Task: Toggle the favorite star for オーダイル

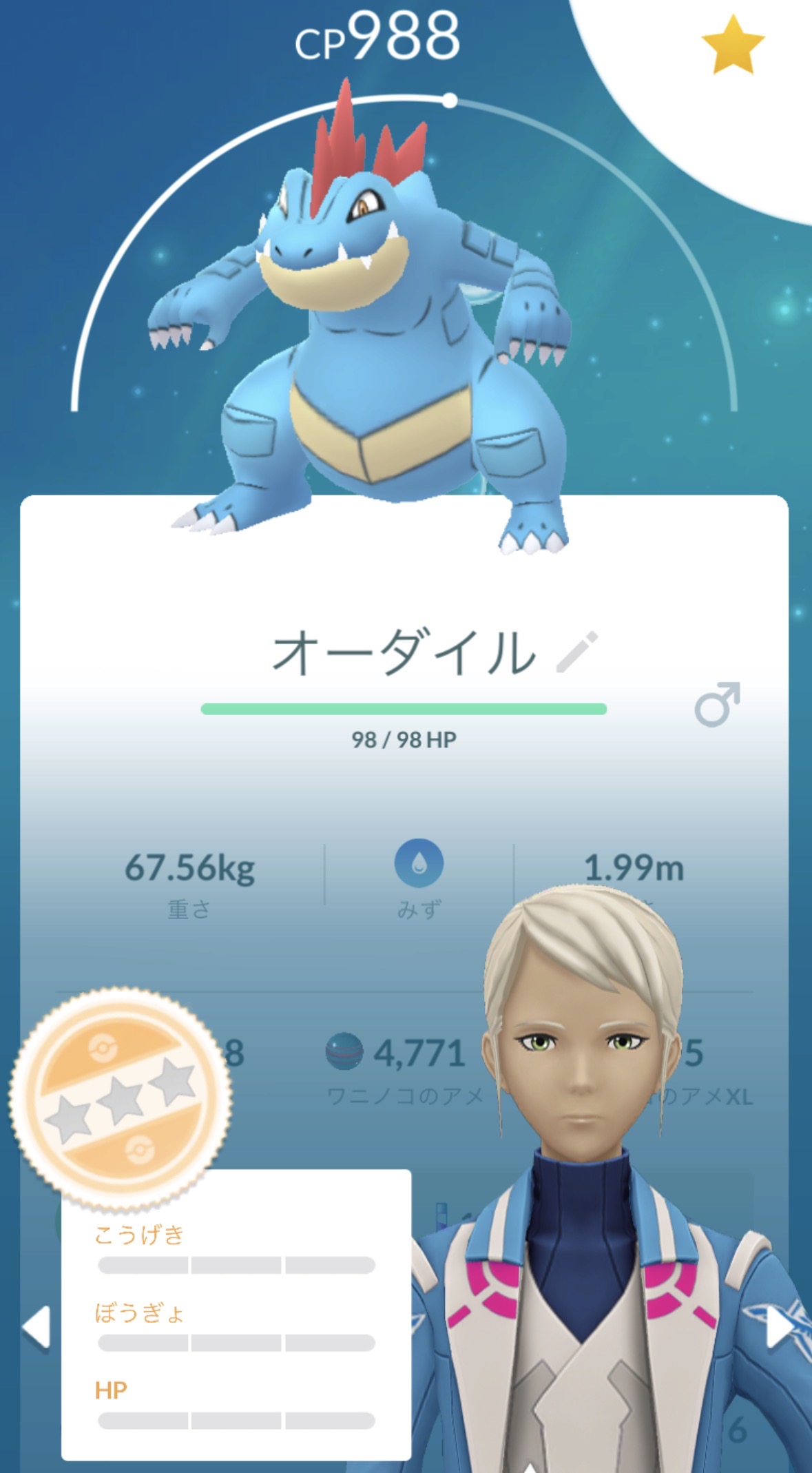Action: [732, 45]
